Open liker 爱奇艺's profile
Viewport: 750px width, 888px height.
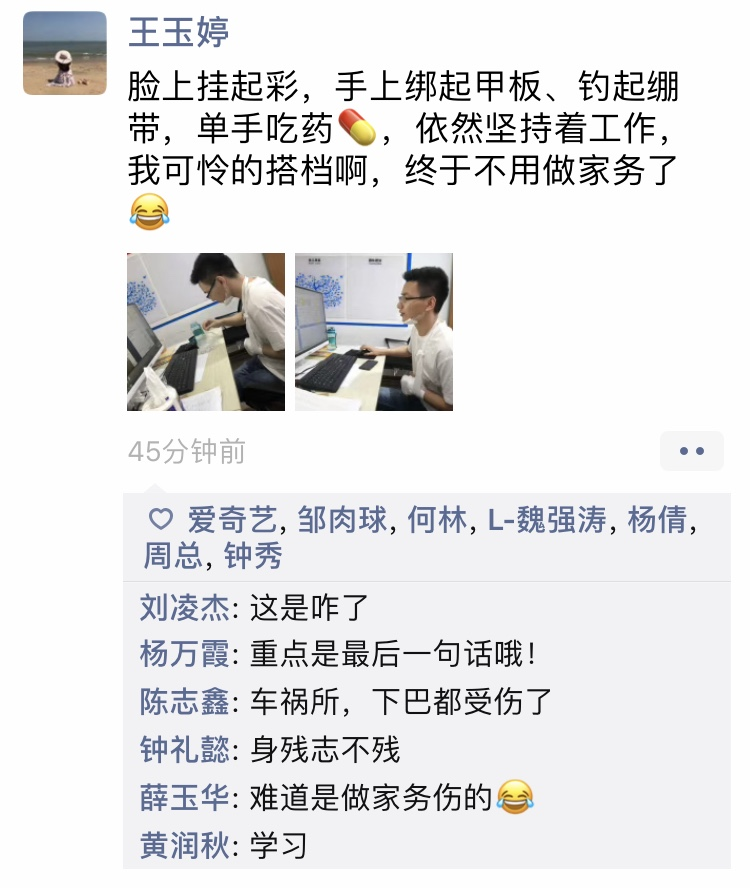231,521
